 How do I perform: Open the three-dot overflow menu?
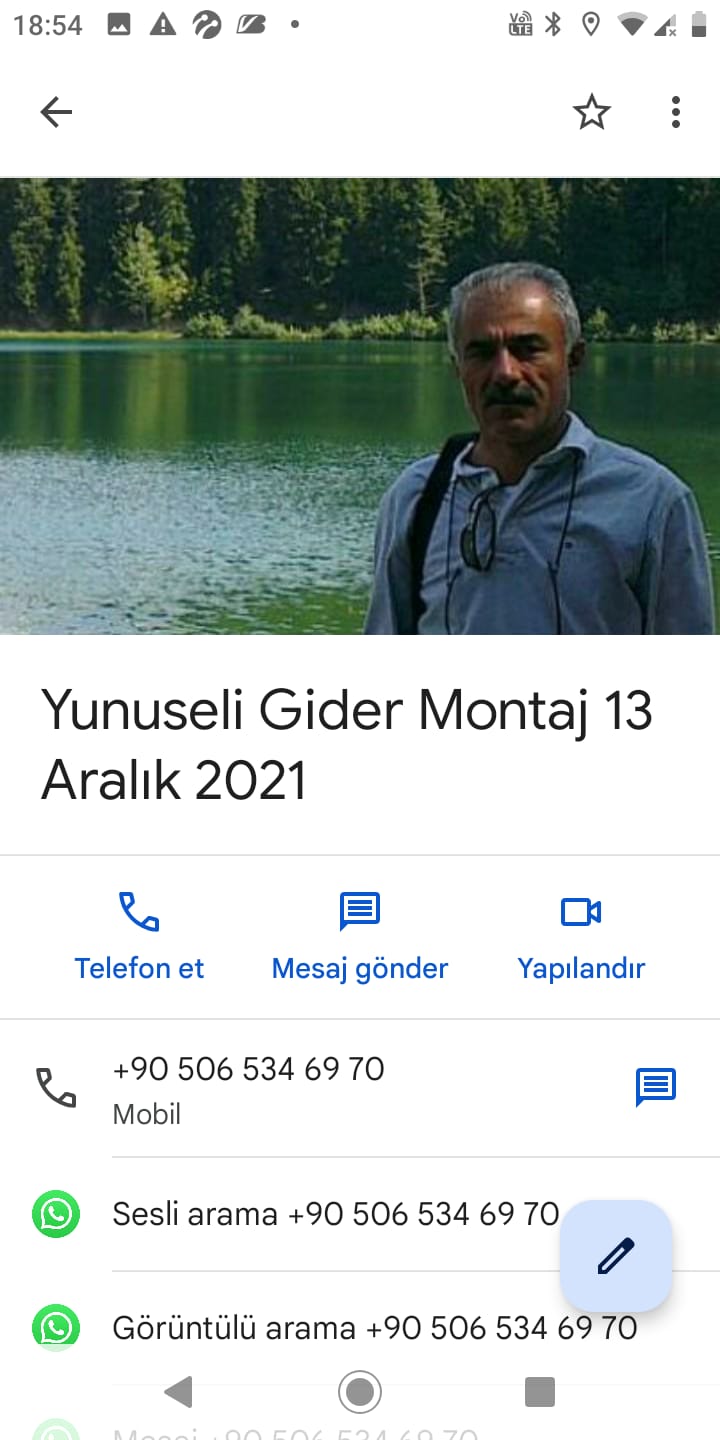click(x=676, y=112)
